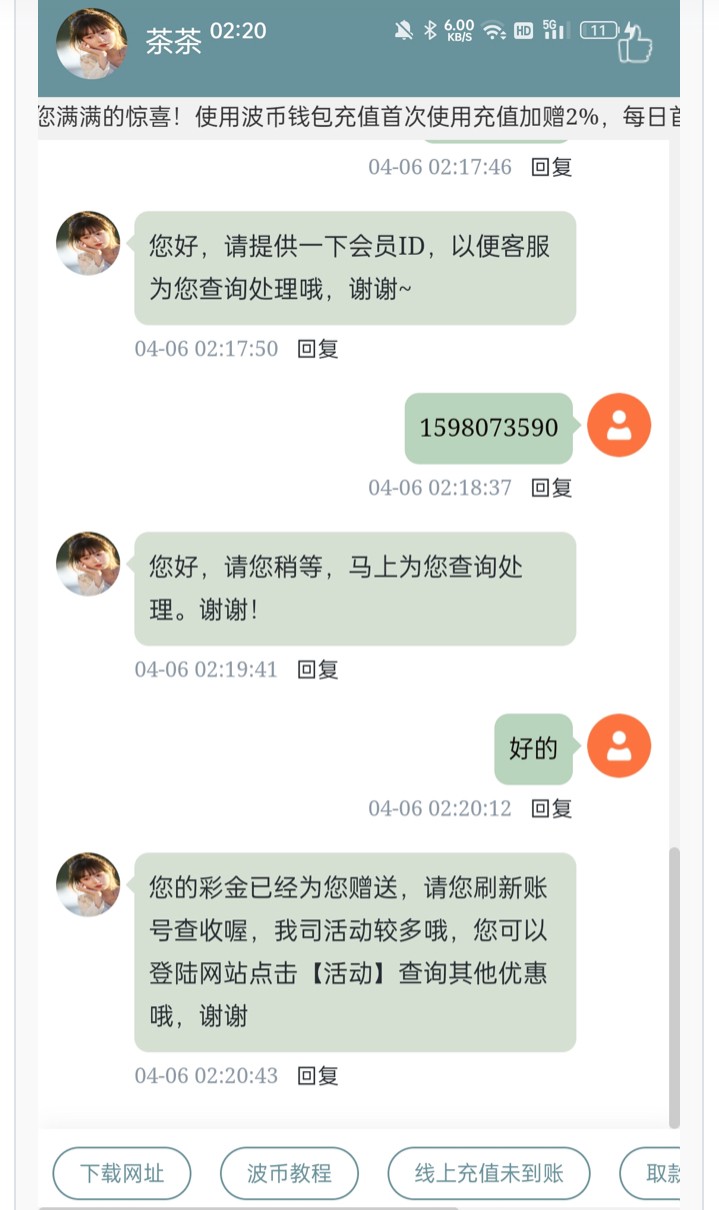Reply to the 02:17:46 message
This screenshot has width=719, height=1210.
(x=551, y=167)
